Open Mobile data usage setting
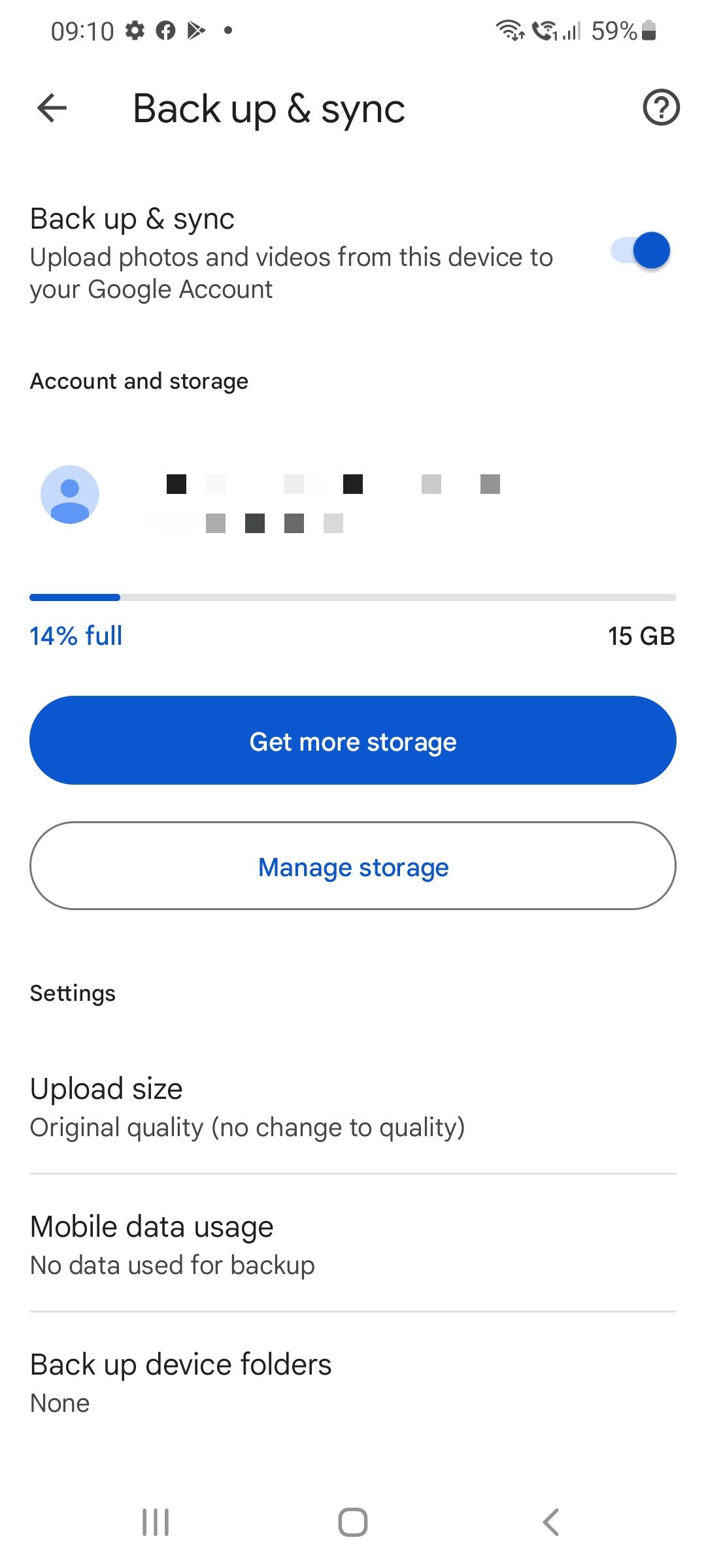Viewport: 706px width, 1568px height. pos(353,1244)
